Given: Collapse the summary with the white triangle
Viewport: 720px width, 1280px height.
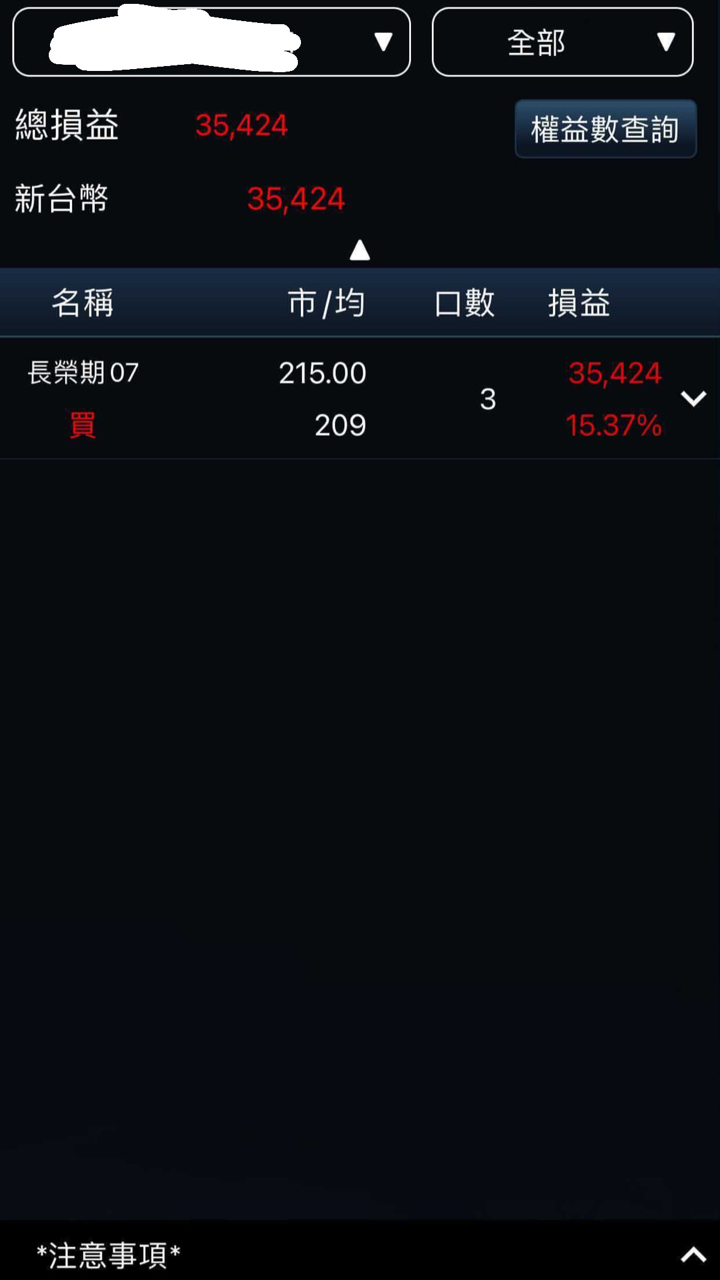Looking at the screenshot, I should click(x=360, y=250).
